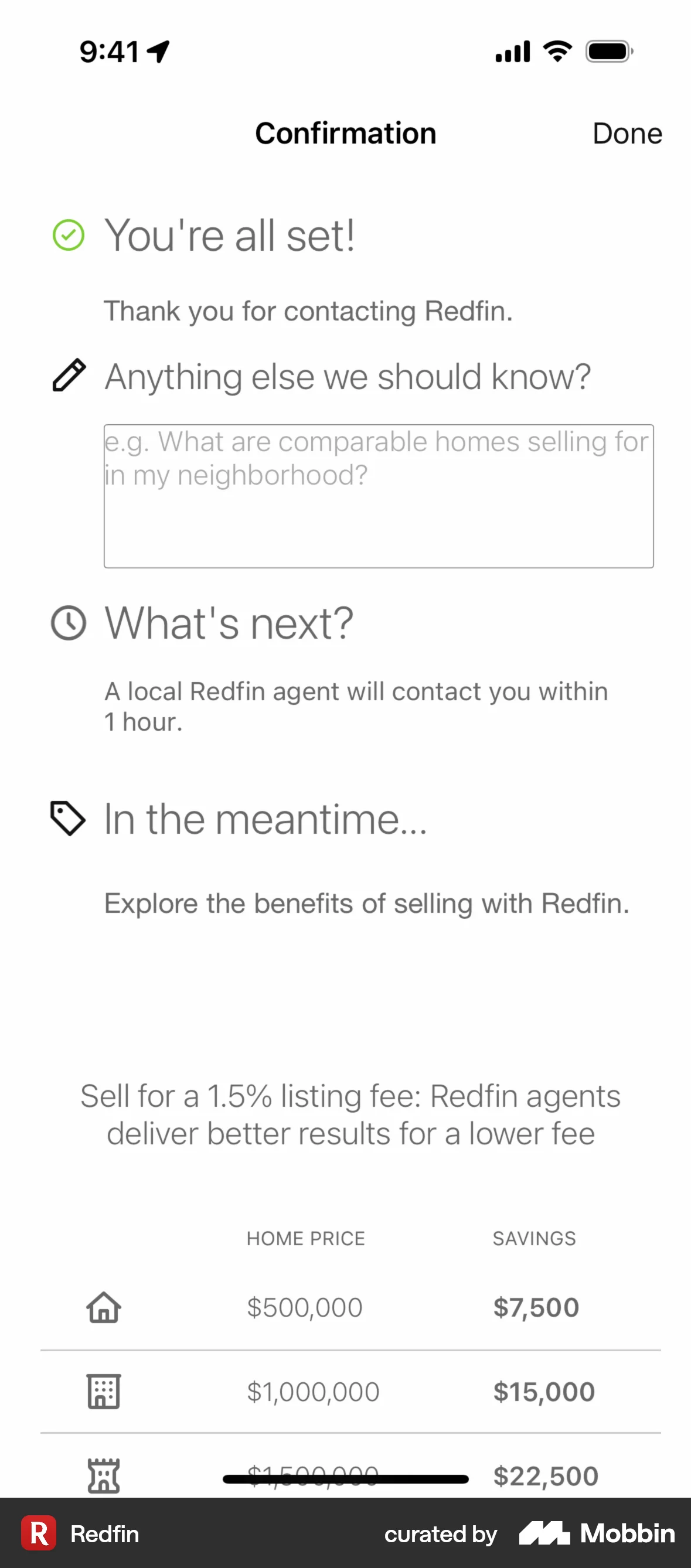The width and height of the screenshot is (691, 1568).
Task: Click the $15,000 savings amount
Action: tap(544, 1391)
